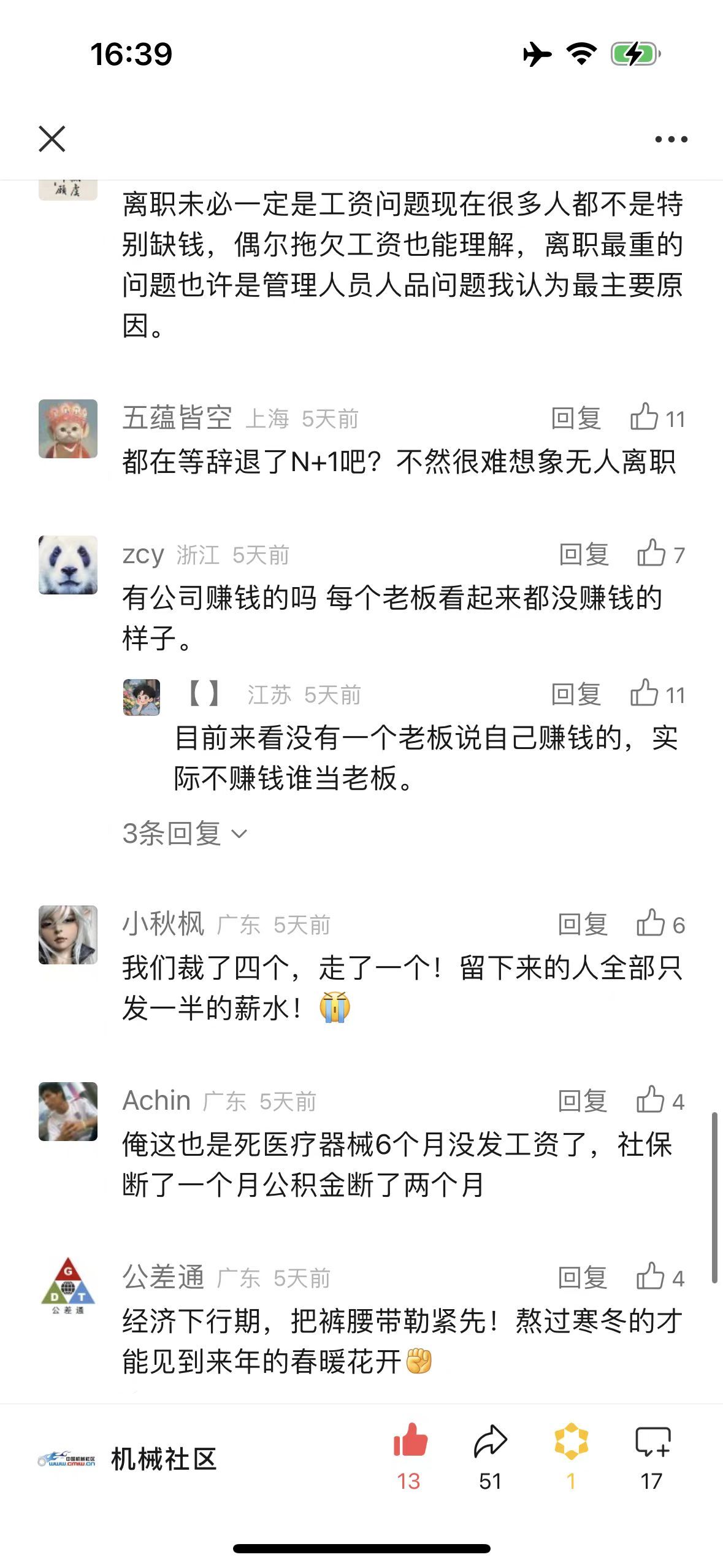723x1568 pixels.
Task: Tap the red thumbs-up with 13 likes
Action: (x=410, y=1455)
